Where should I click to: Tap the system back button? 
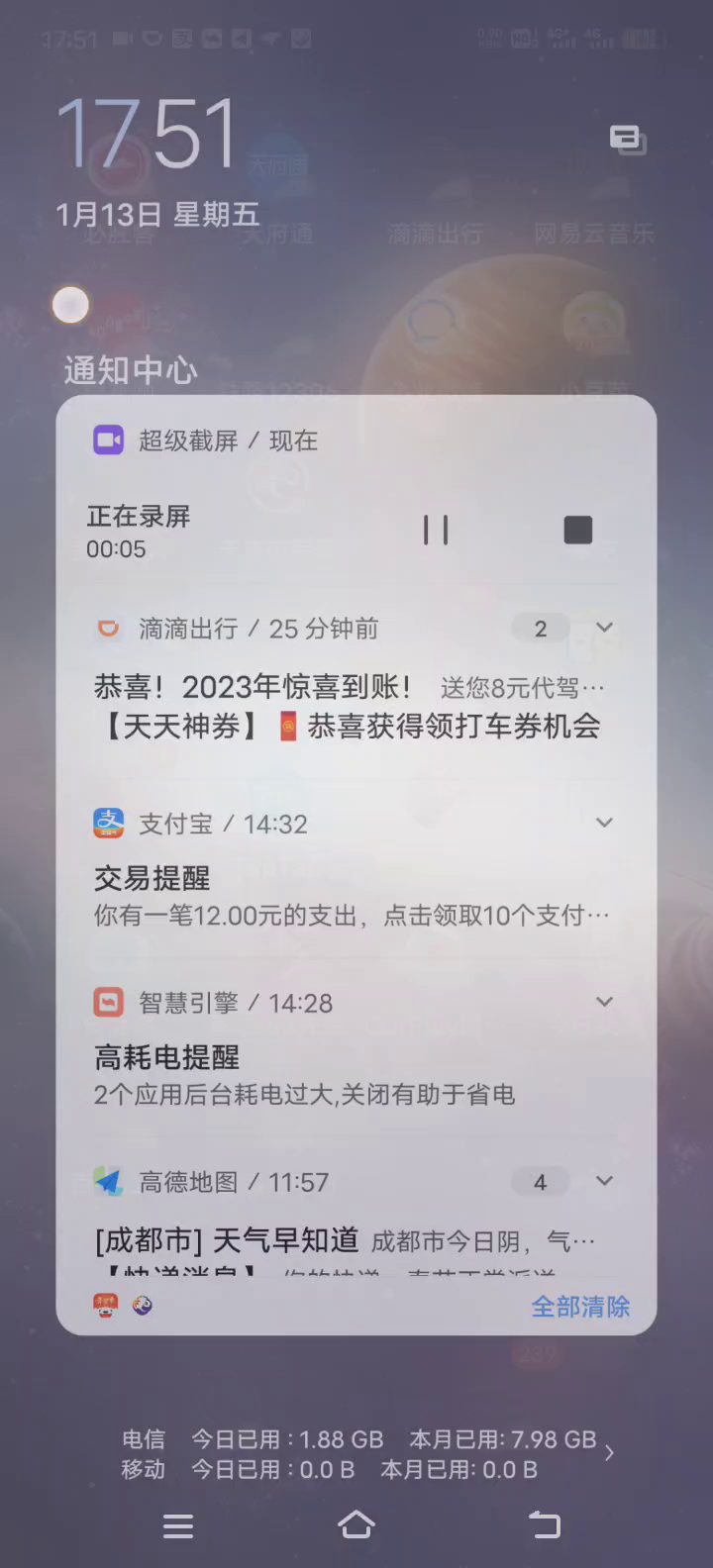pyautogui.click(x=544, y=1525)
